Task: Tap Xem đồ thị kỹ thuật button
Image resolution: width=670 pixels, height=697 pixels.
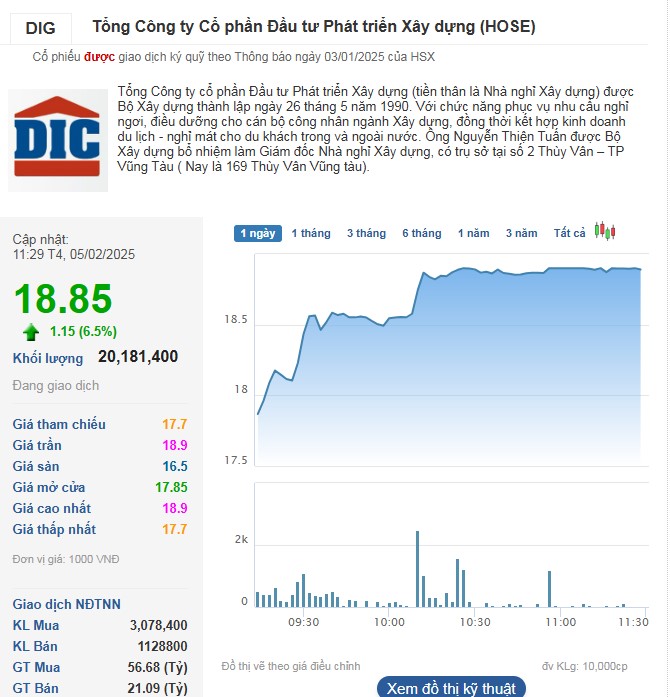Action: pyautogui.click(x=450, y=688)
